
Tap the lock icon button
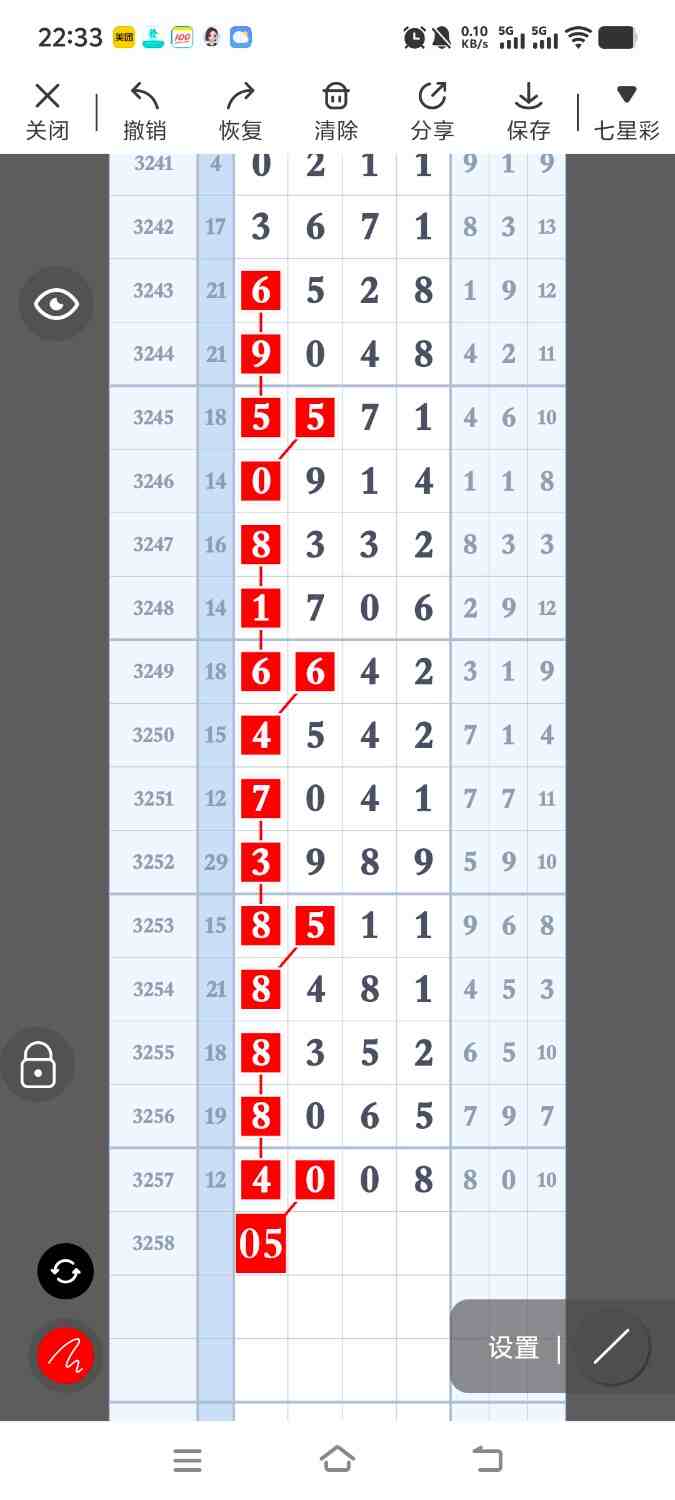pos(38,1064)
